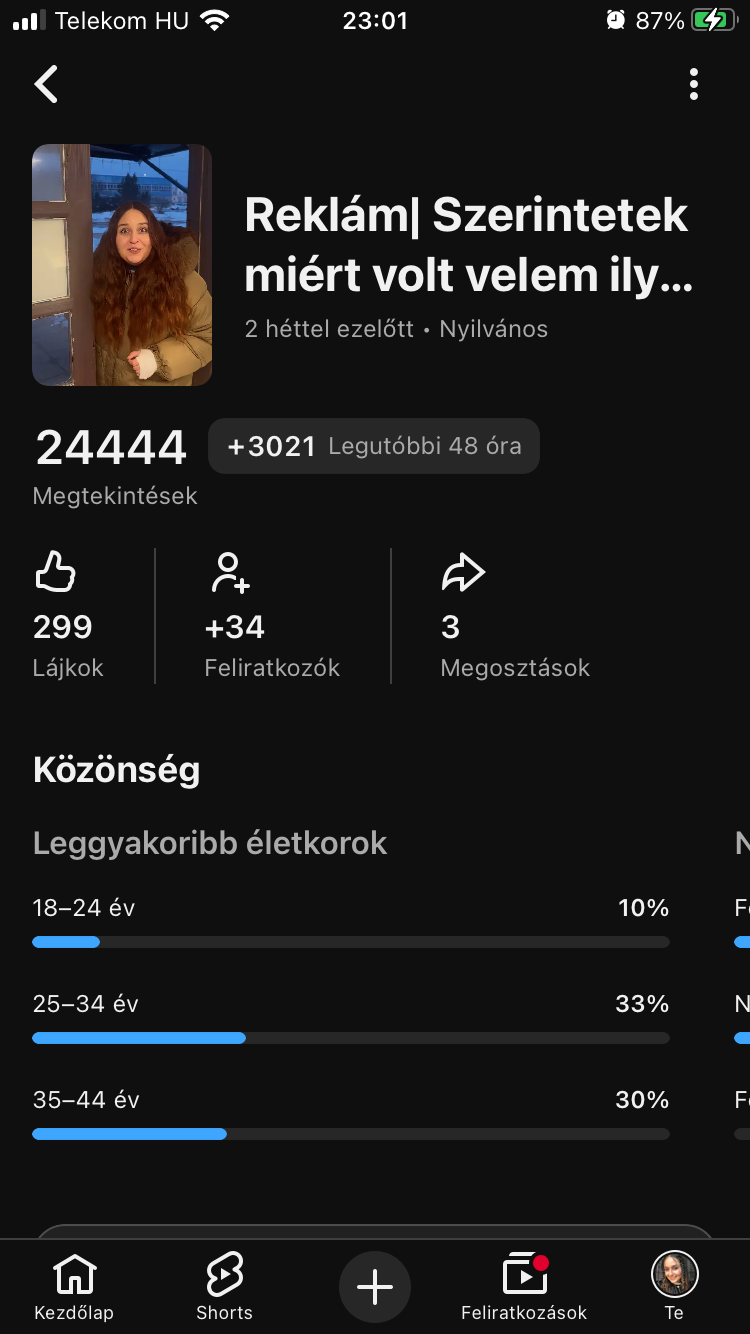The width and height of the screenshot is (750, 1334).
Task: Go back with the top arrow
Action: coord(46,85)
